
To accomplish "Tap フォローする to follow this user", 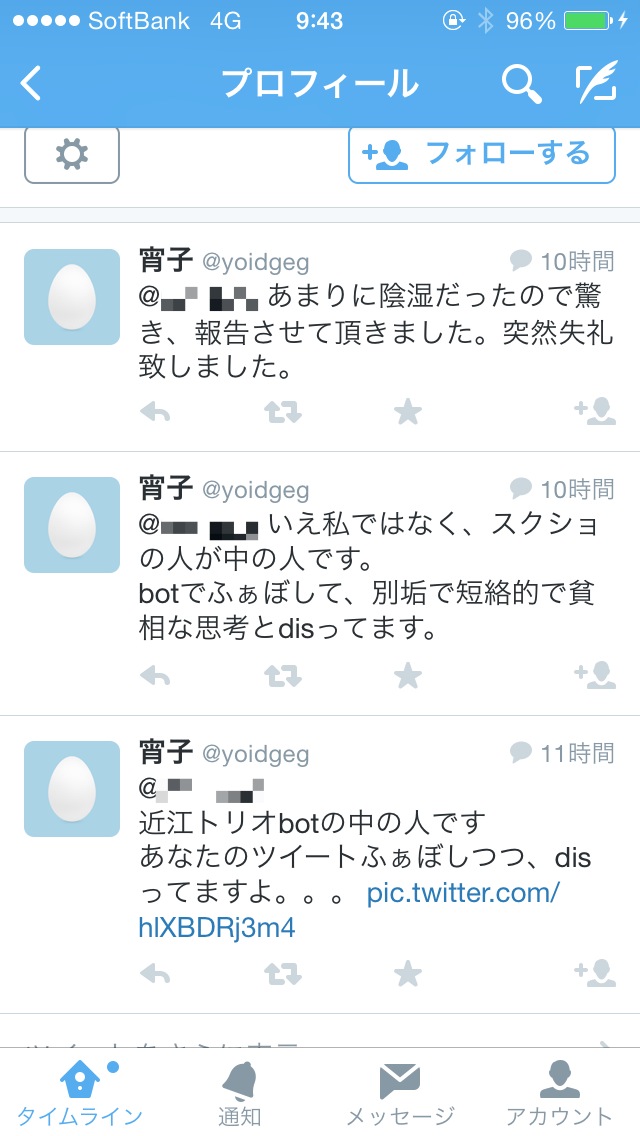I will pyautogui.click(x=482, y=154).
